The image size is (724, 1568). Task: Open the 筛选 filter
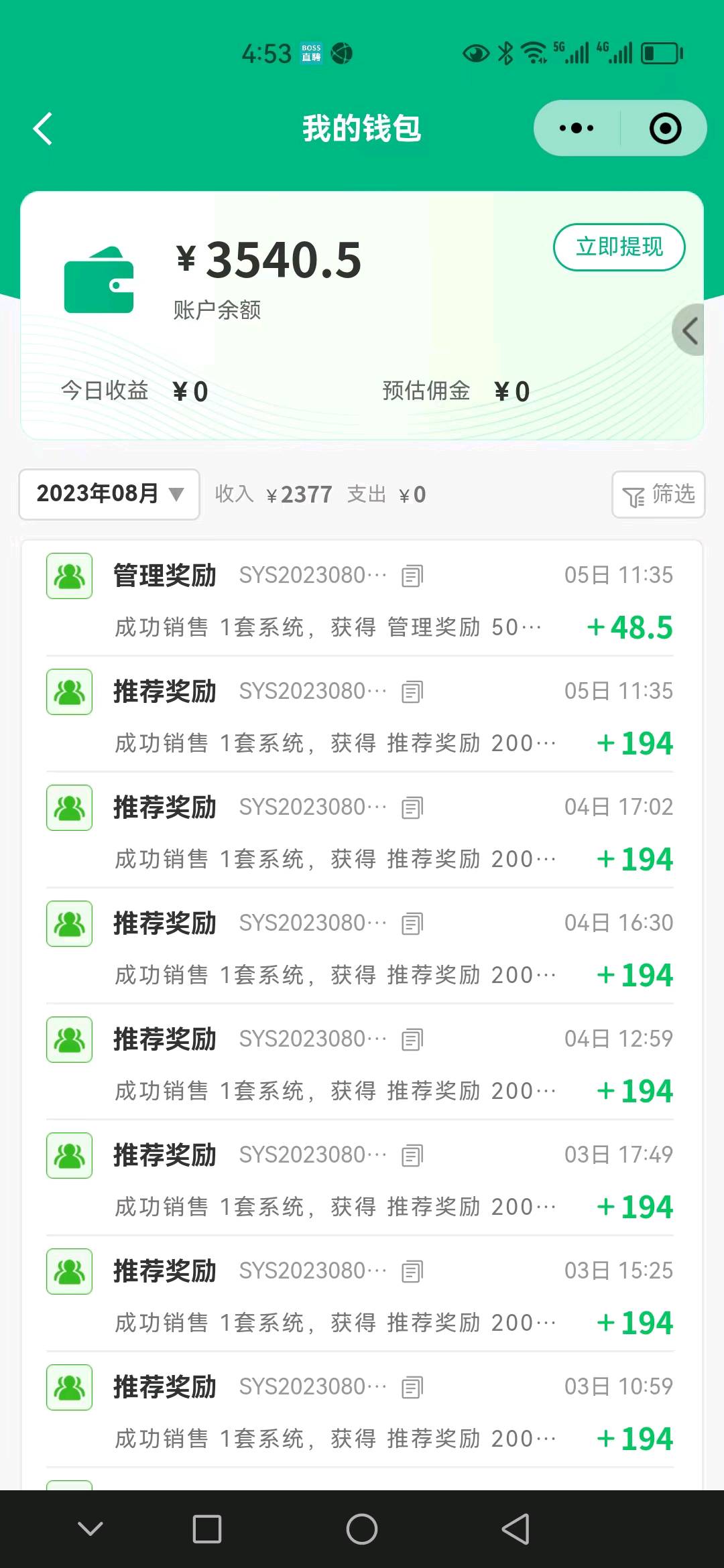tap(658, 495)
